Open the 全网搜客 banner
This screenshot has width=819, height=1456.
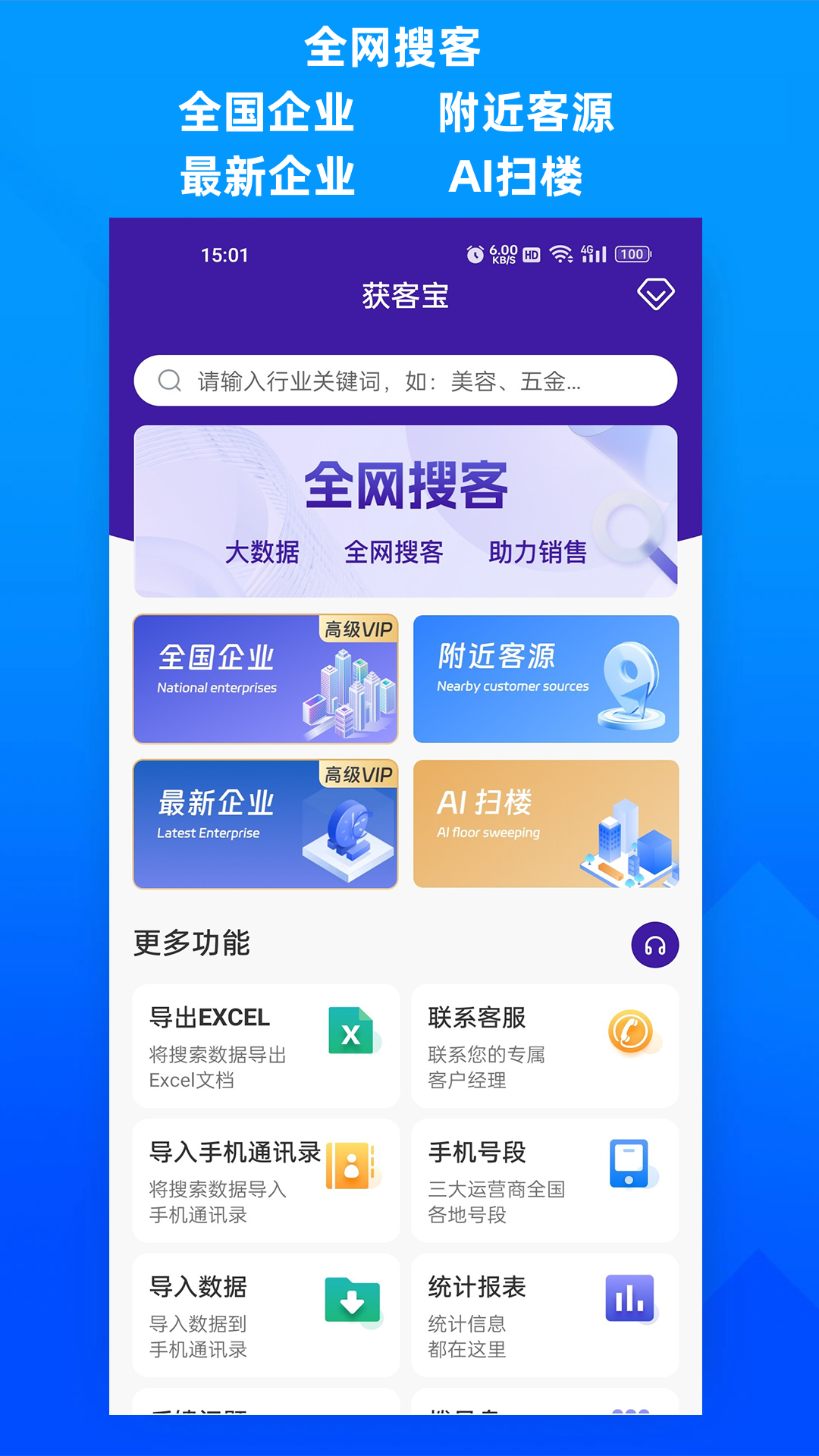tap(408, 510)
